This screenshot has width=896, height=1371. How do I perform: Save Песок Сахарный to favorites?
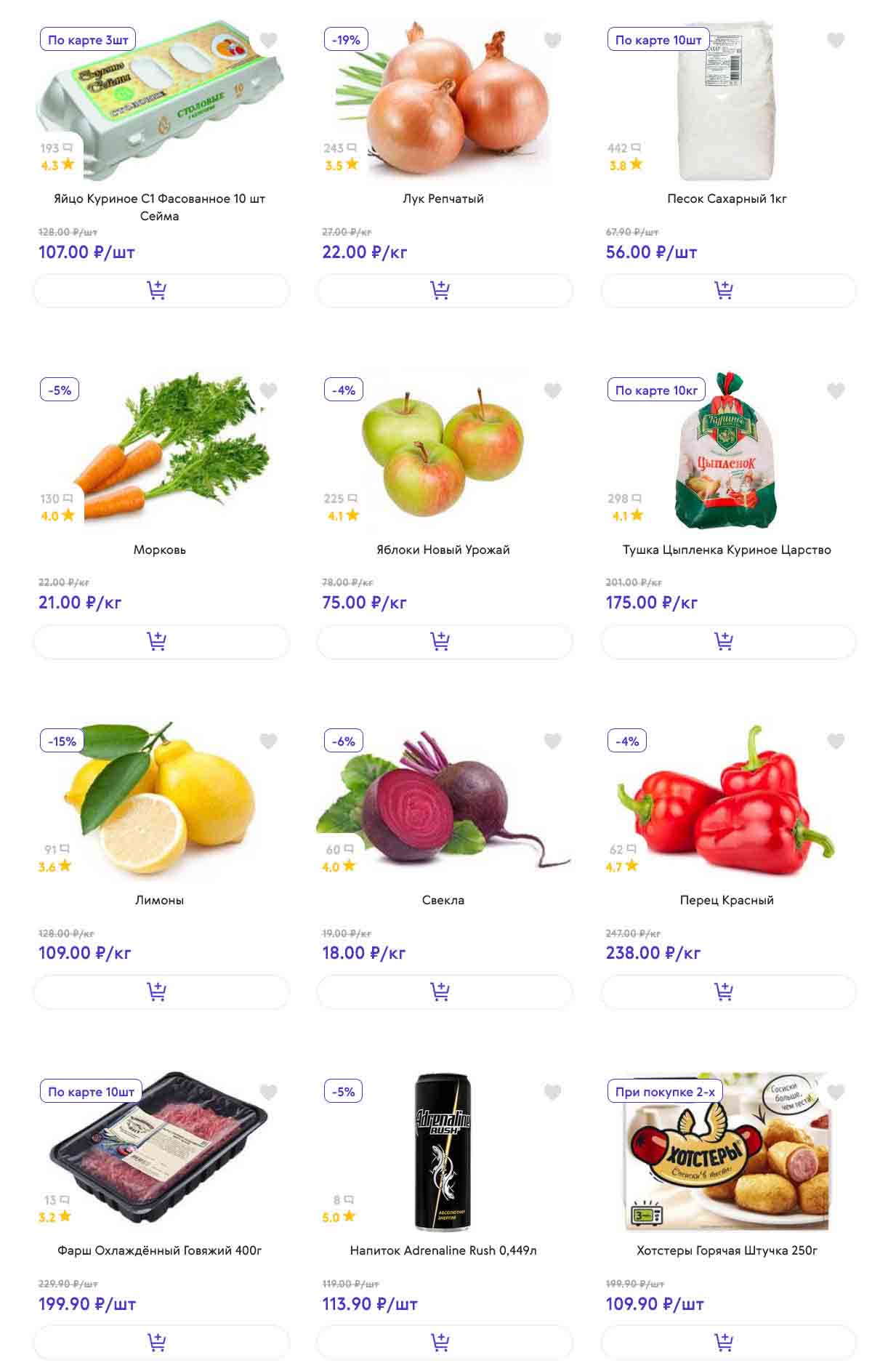pos(836,41)
